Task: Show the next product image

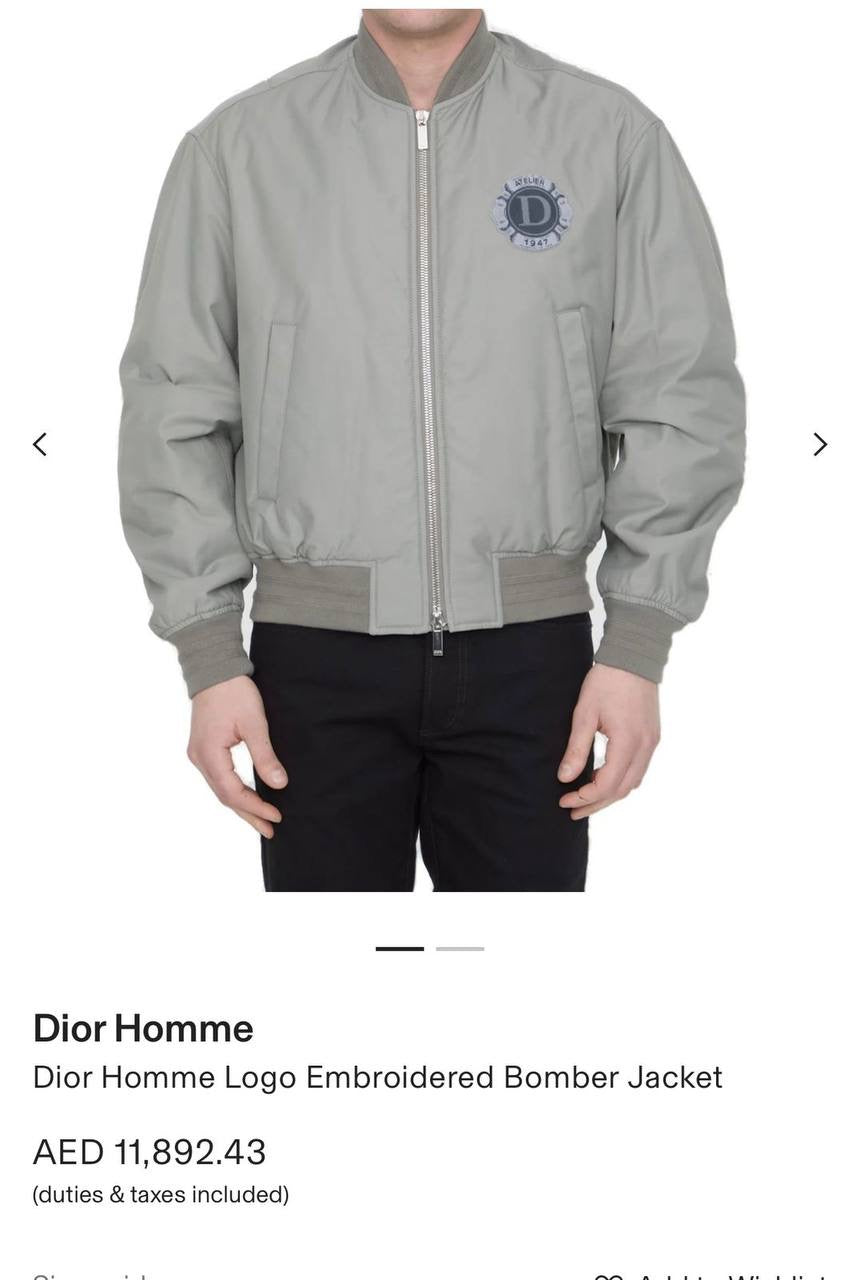Action: pos(820,444)
